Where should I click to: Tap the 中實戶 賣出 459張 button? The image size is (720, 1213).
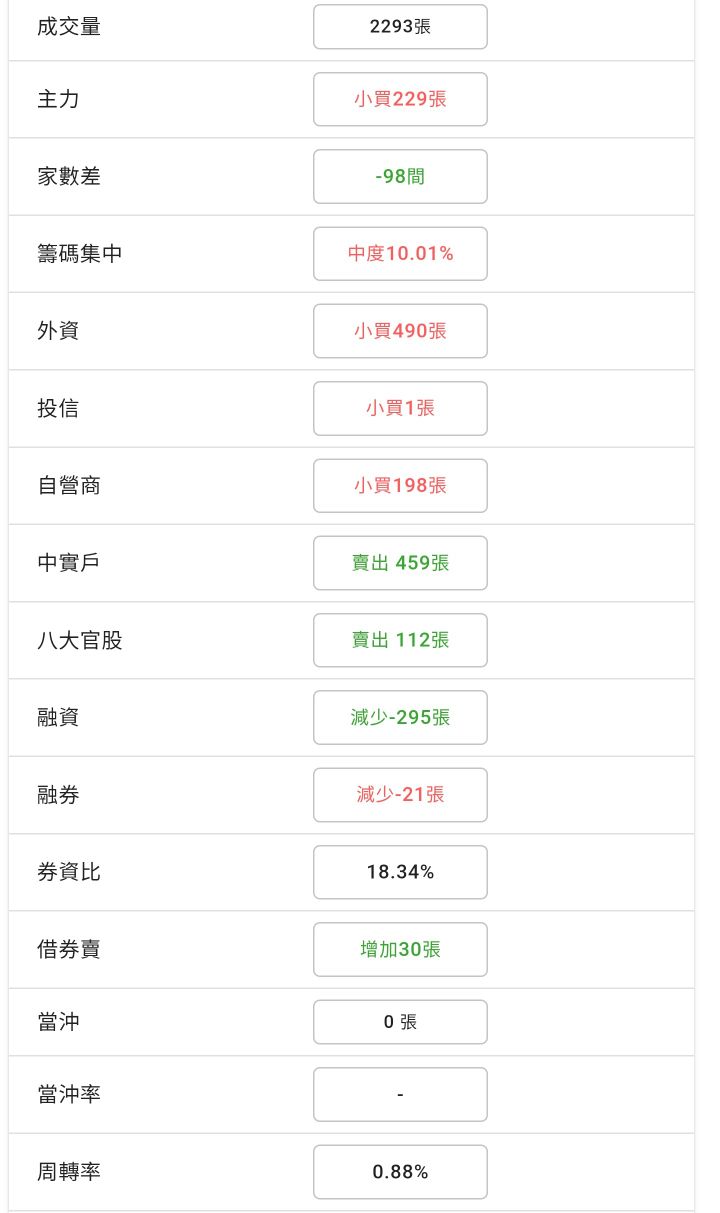pos(400,563)
